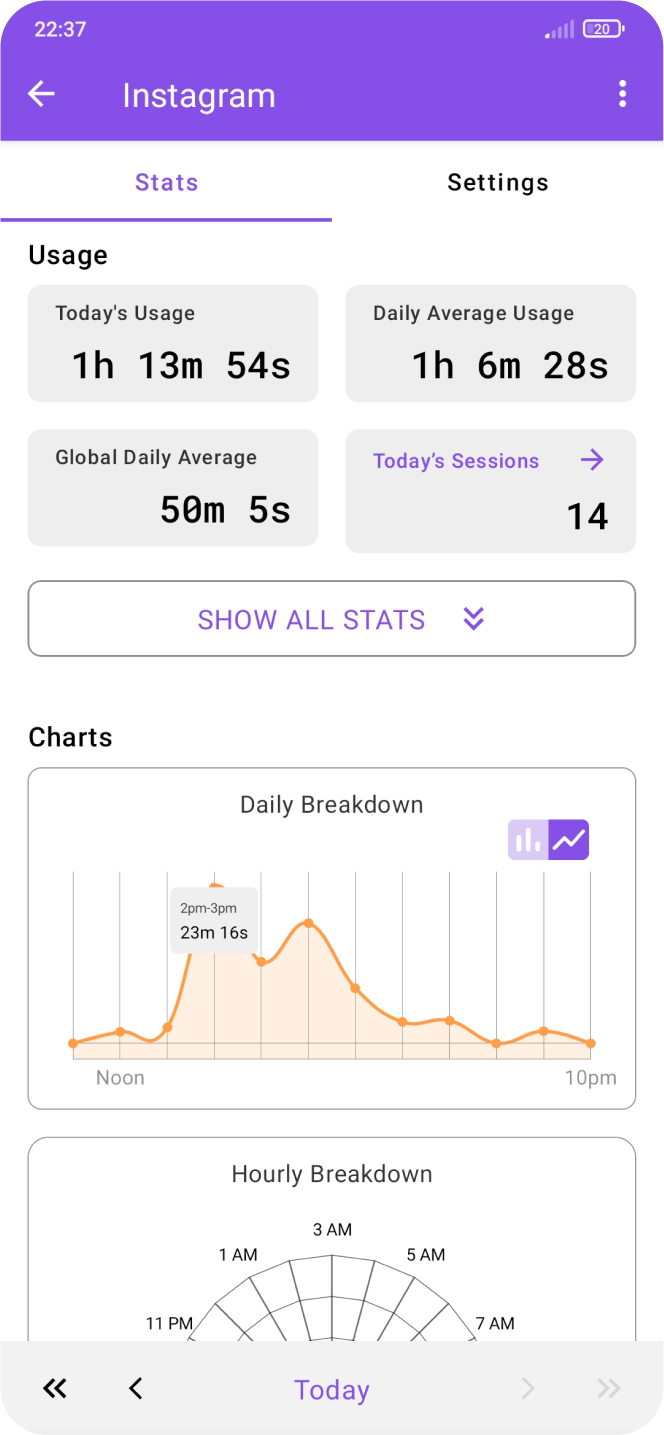Select line chart view for Daily Breakdown
The height and width of the screenshot is (1435, 664).
point(569,840)
